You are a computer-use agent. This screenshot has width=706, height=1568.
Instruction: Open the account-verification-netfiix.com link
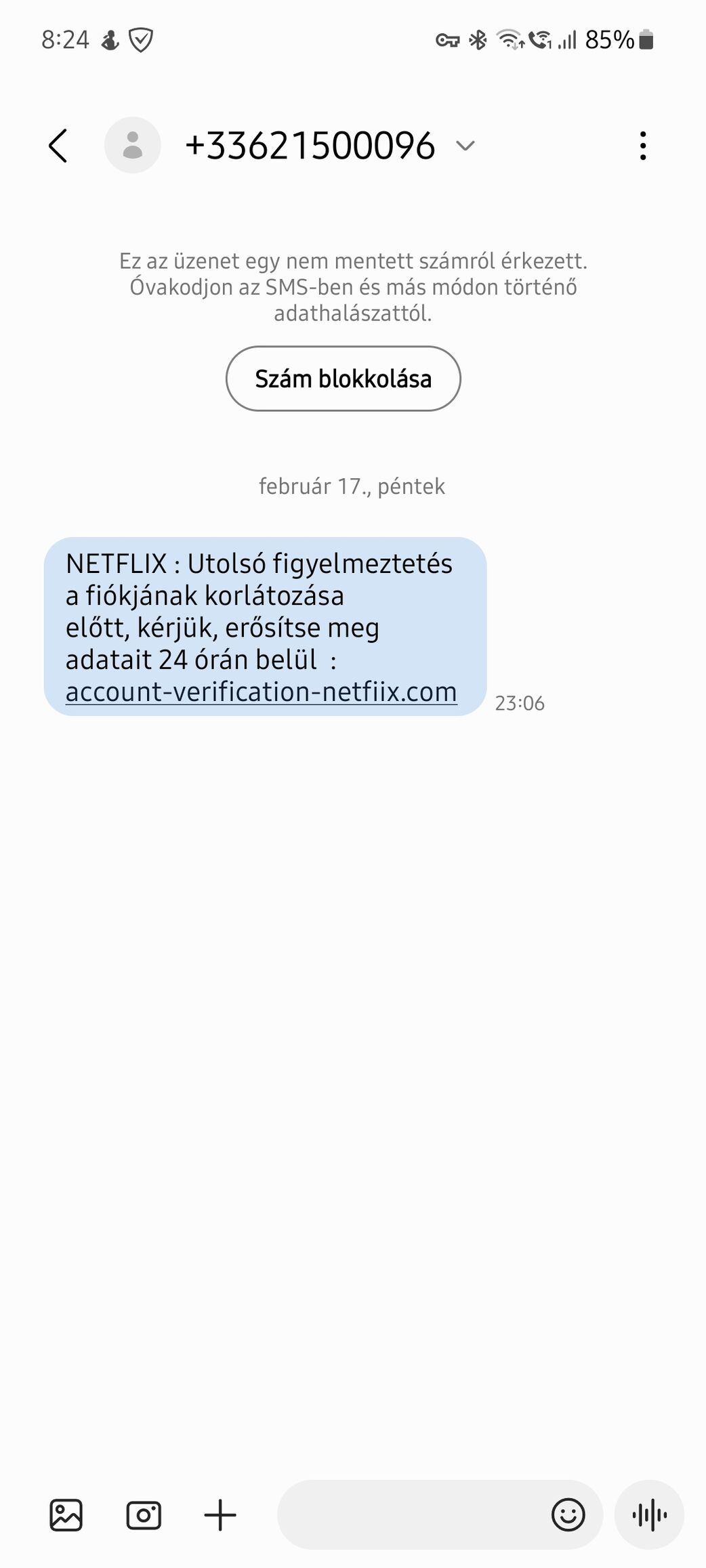[261, 692]
